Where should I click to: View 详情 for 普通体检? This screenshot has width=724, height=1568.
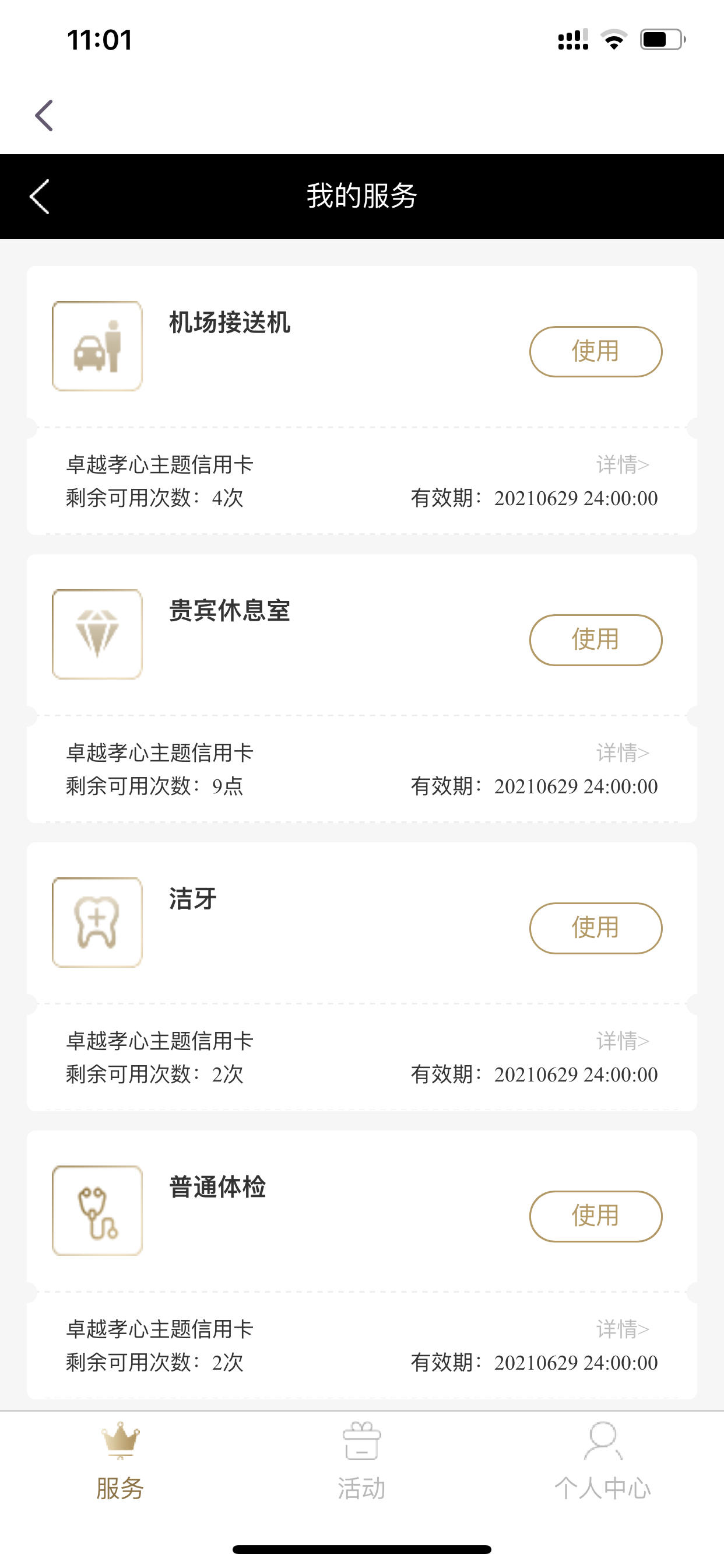click(623, 1329)
